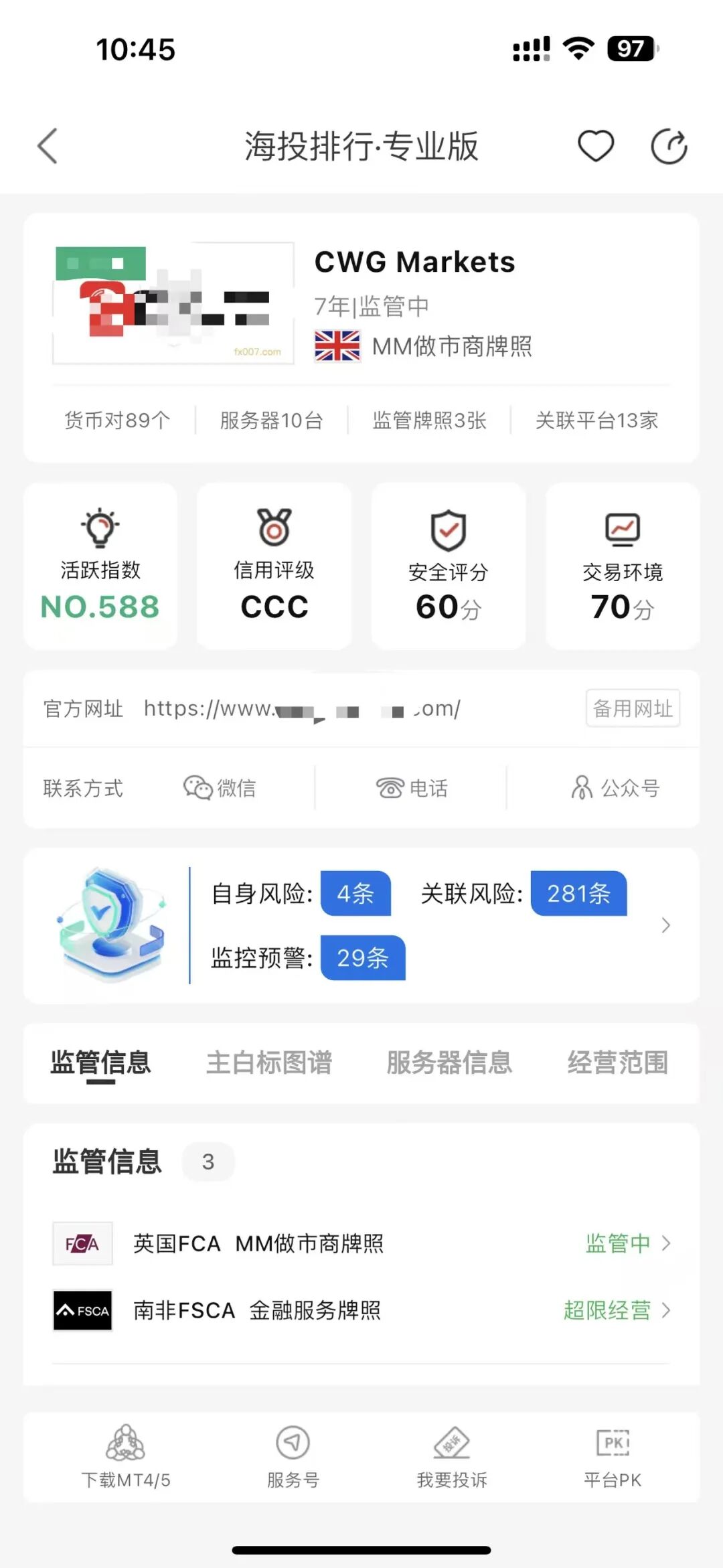Toggle the favorite heart icon

click(x=596, y=144)
